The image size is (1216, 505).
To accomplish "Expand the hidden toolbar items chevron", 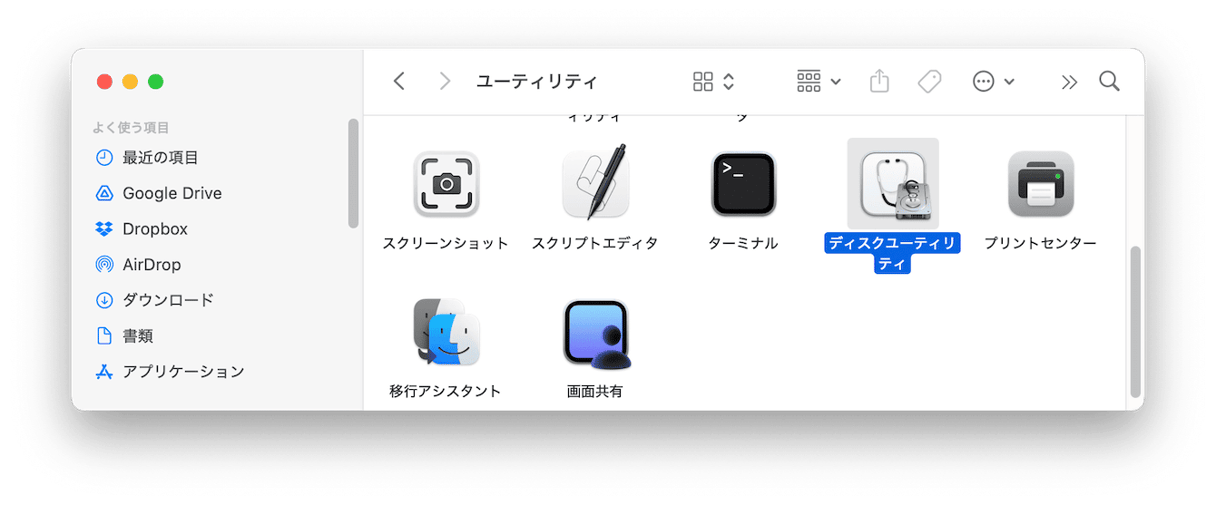I will coord(1069,82).
